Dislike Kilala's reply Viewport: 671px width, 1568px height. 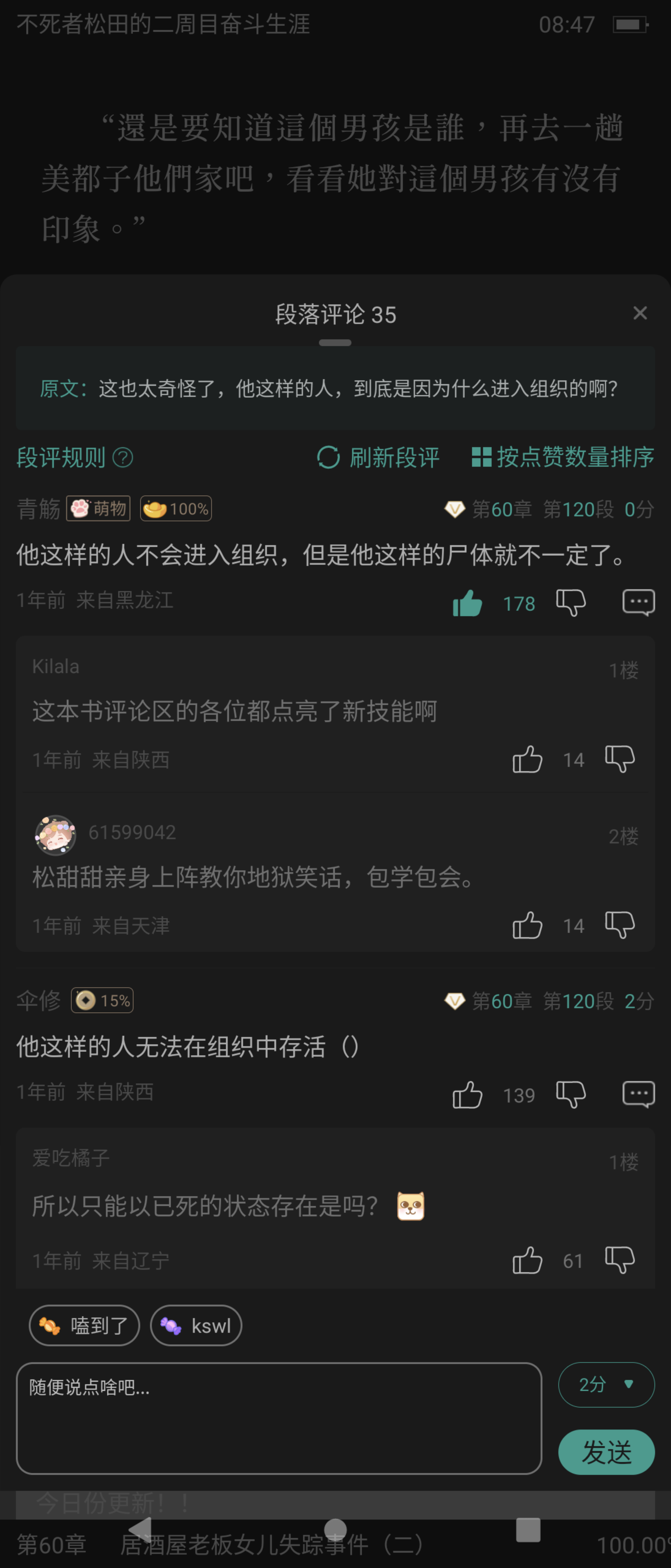[619, 759]
